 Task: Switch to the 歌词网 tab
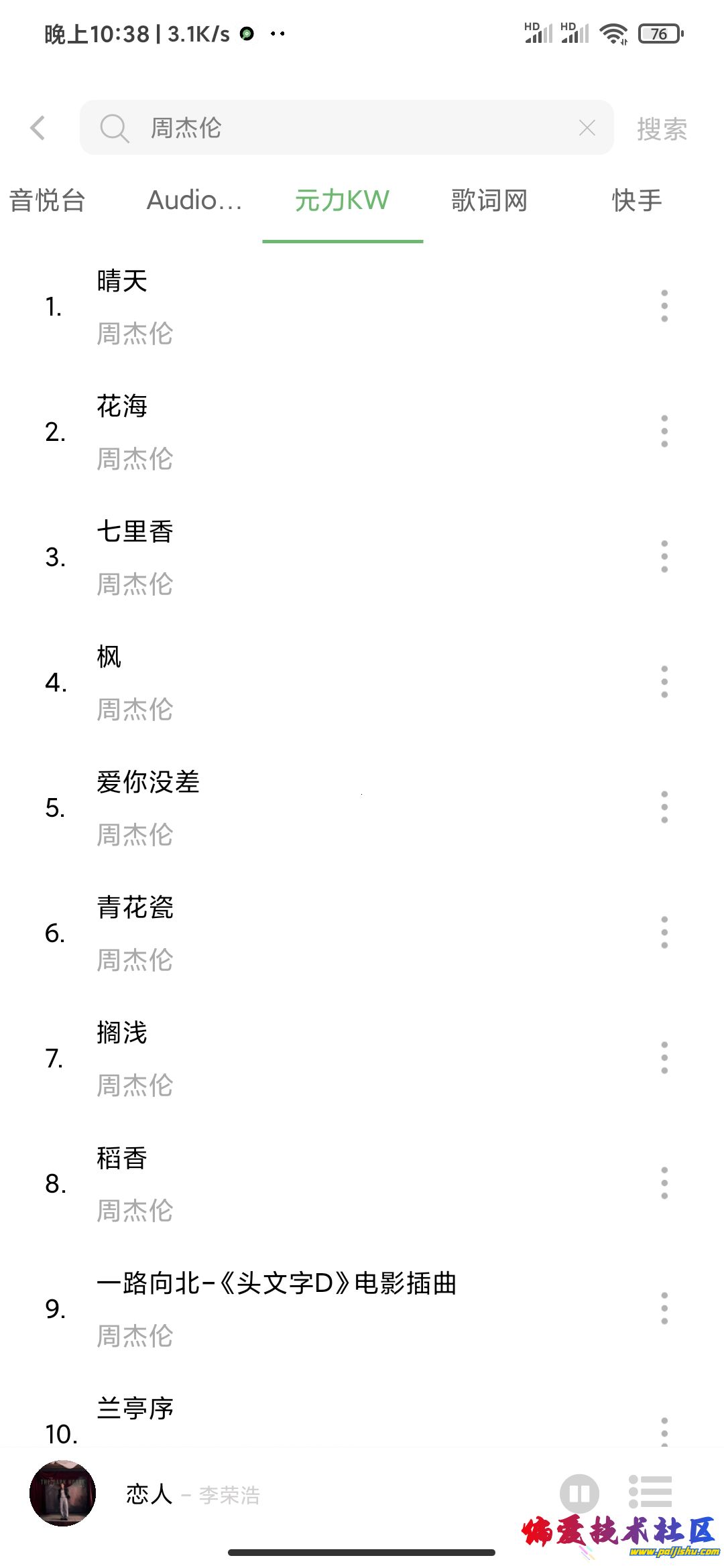[489, 200]
